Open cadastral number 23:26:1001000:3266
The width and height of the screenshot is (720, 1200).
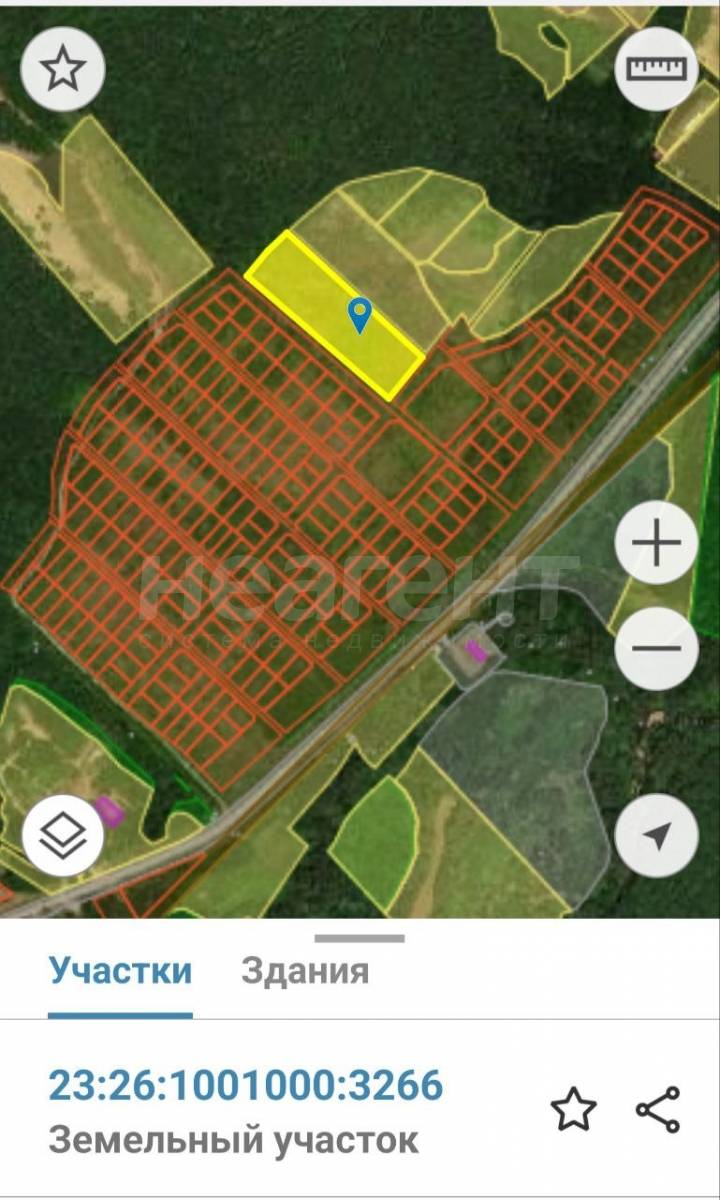coord(246,1085)
